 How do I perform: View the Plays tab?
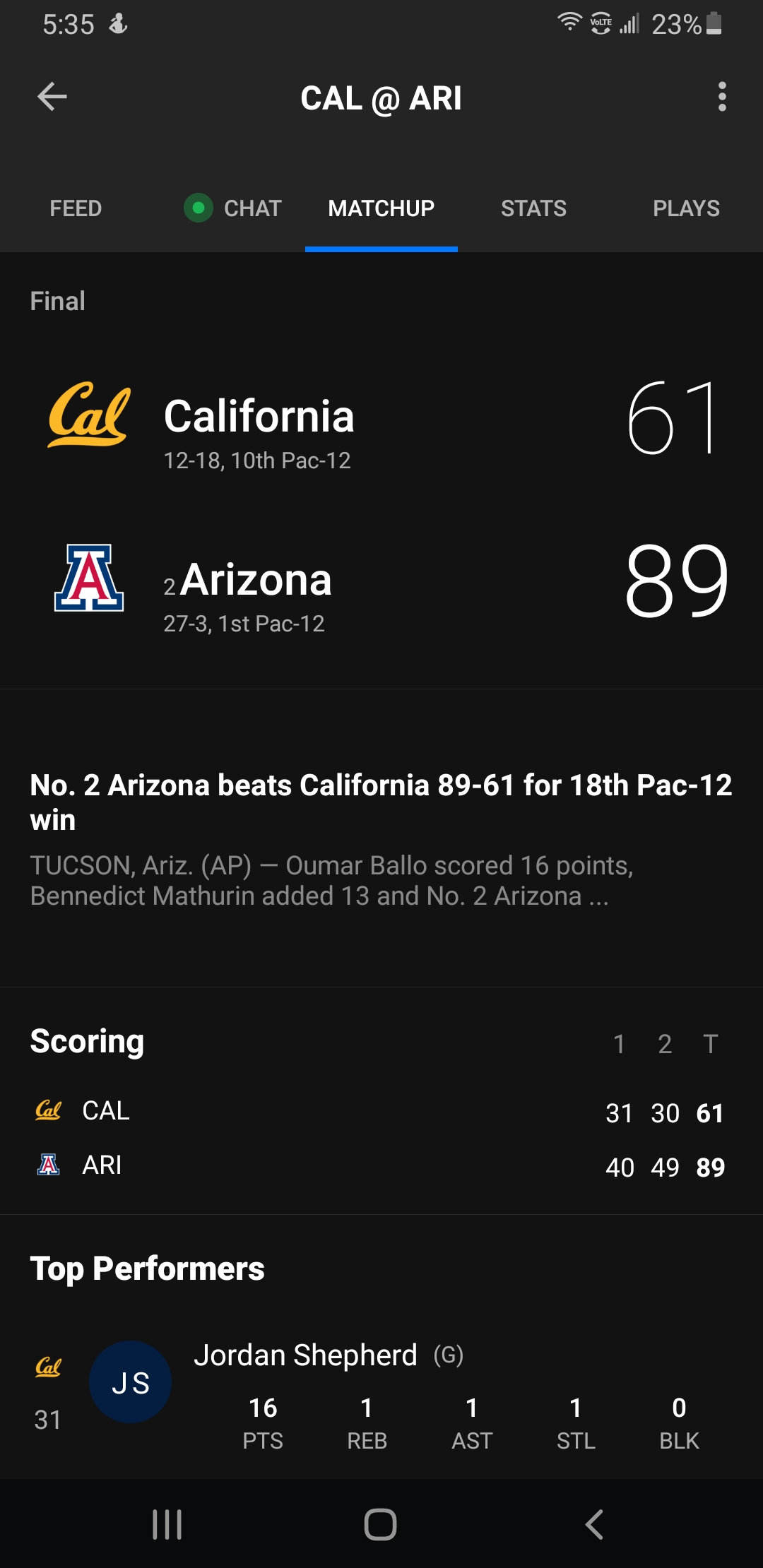click(x=685, y=208)
